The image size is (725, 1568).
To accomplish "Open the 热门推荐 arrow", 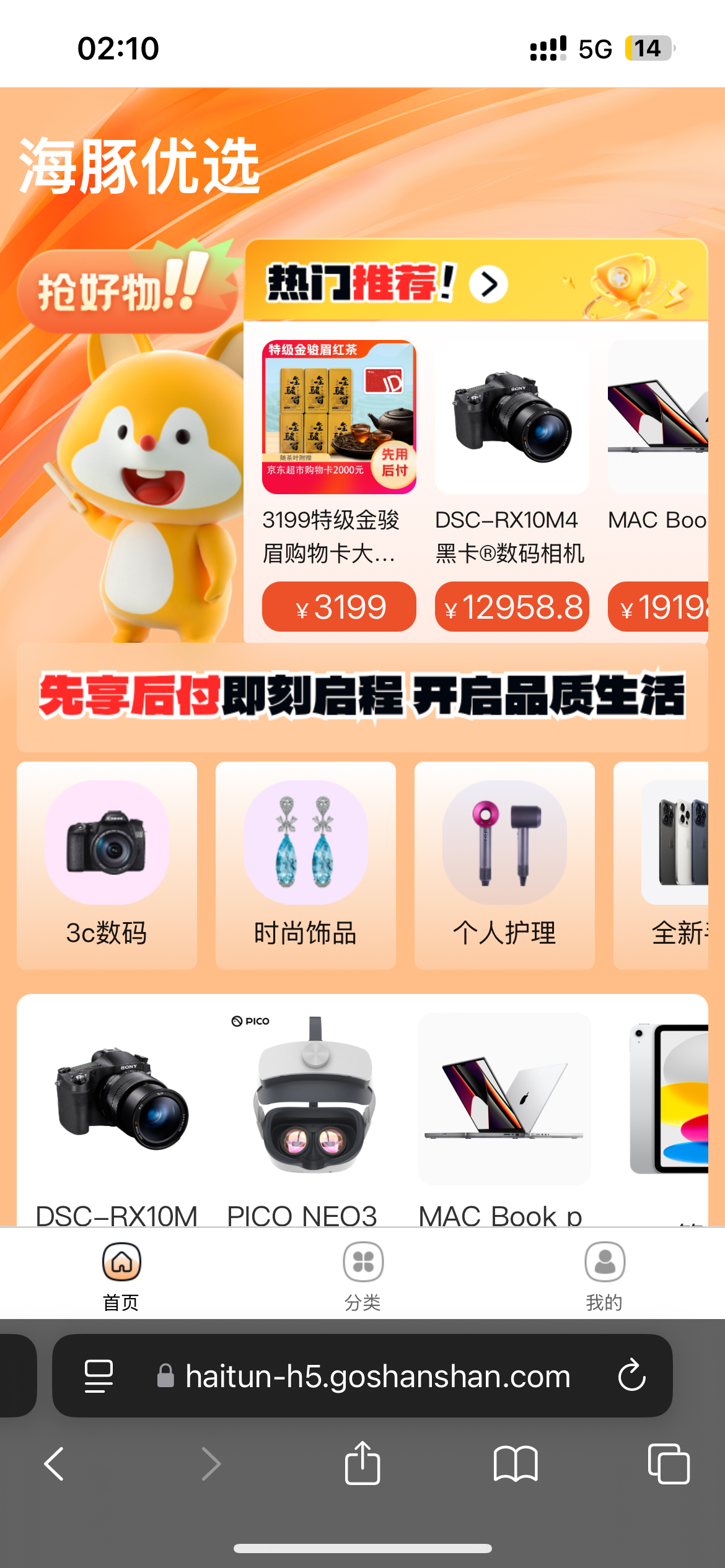I will coord(488,284).
